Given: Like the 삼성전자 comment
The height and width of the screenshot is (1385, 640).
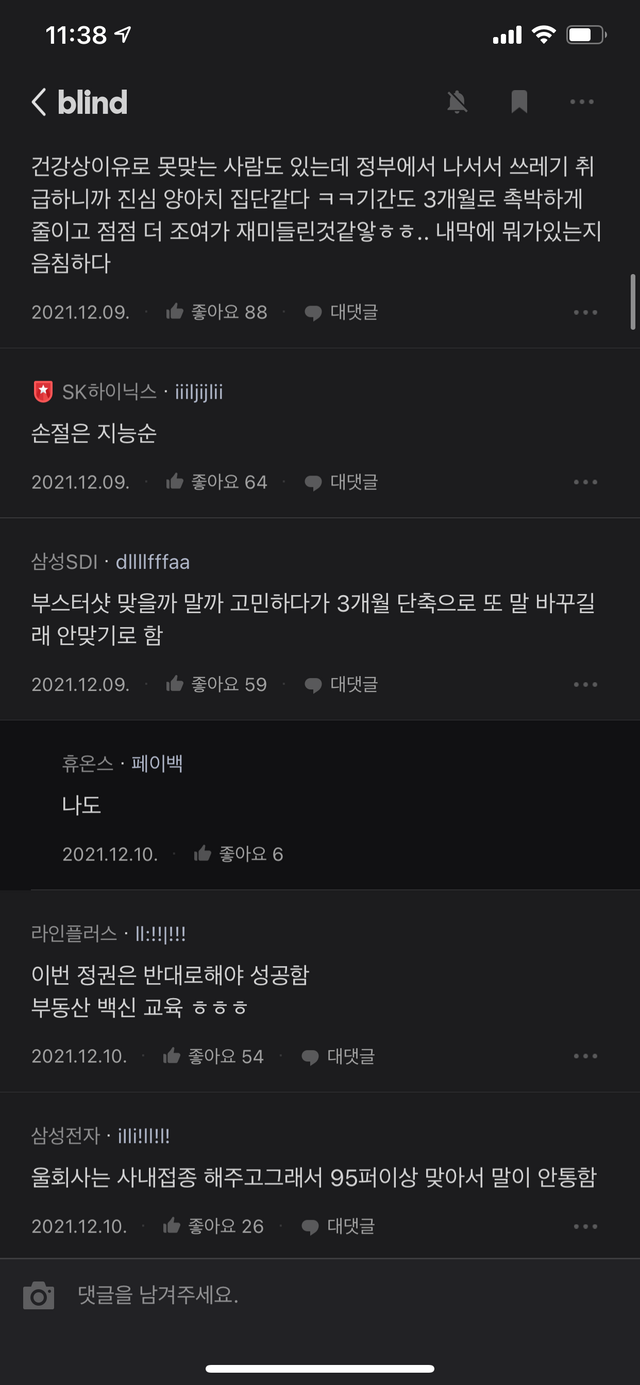Looking at the screenshot, I should pos(213,1226).
